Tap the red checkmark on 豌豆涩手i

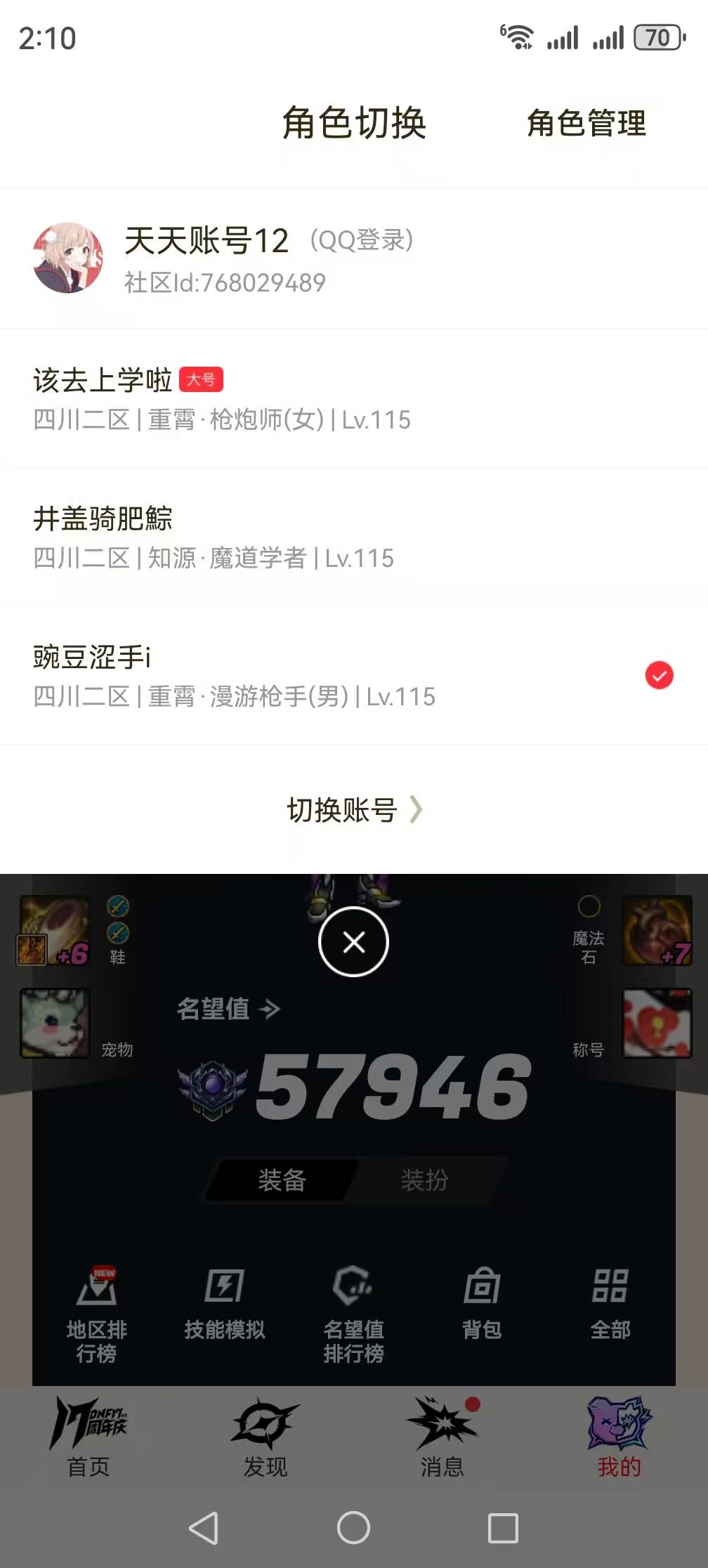pos(657,675)
